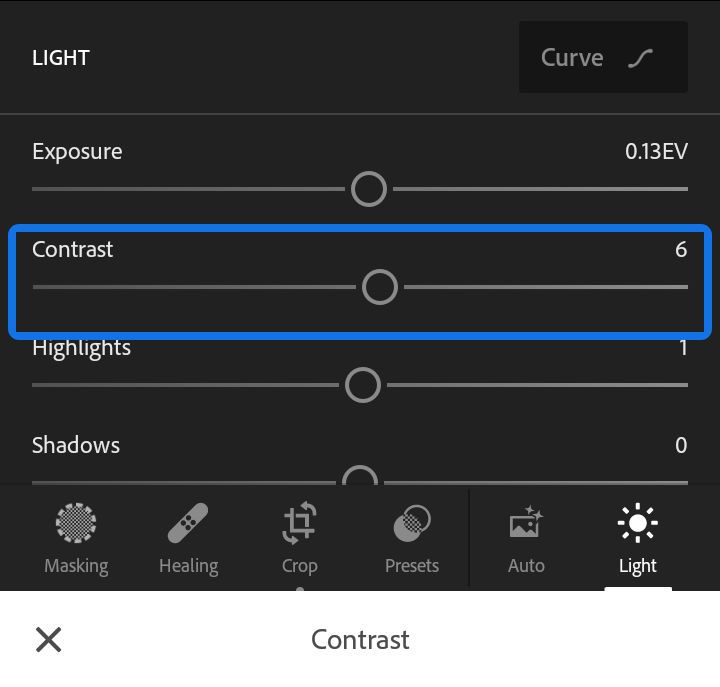The height and width of the screenshot is (687, 720).
Task: Select the Healing tool
Action: [x=188, y=538]
